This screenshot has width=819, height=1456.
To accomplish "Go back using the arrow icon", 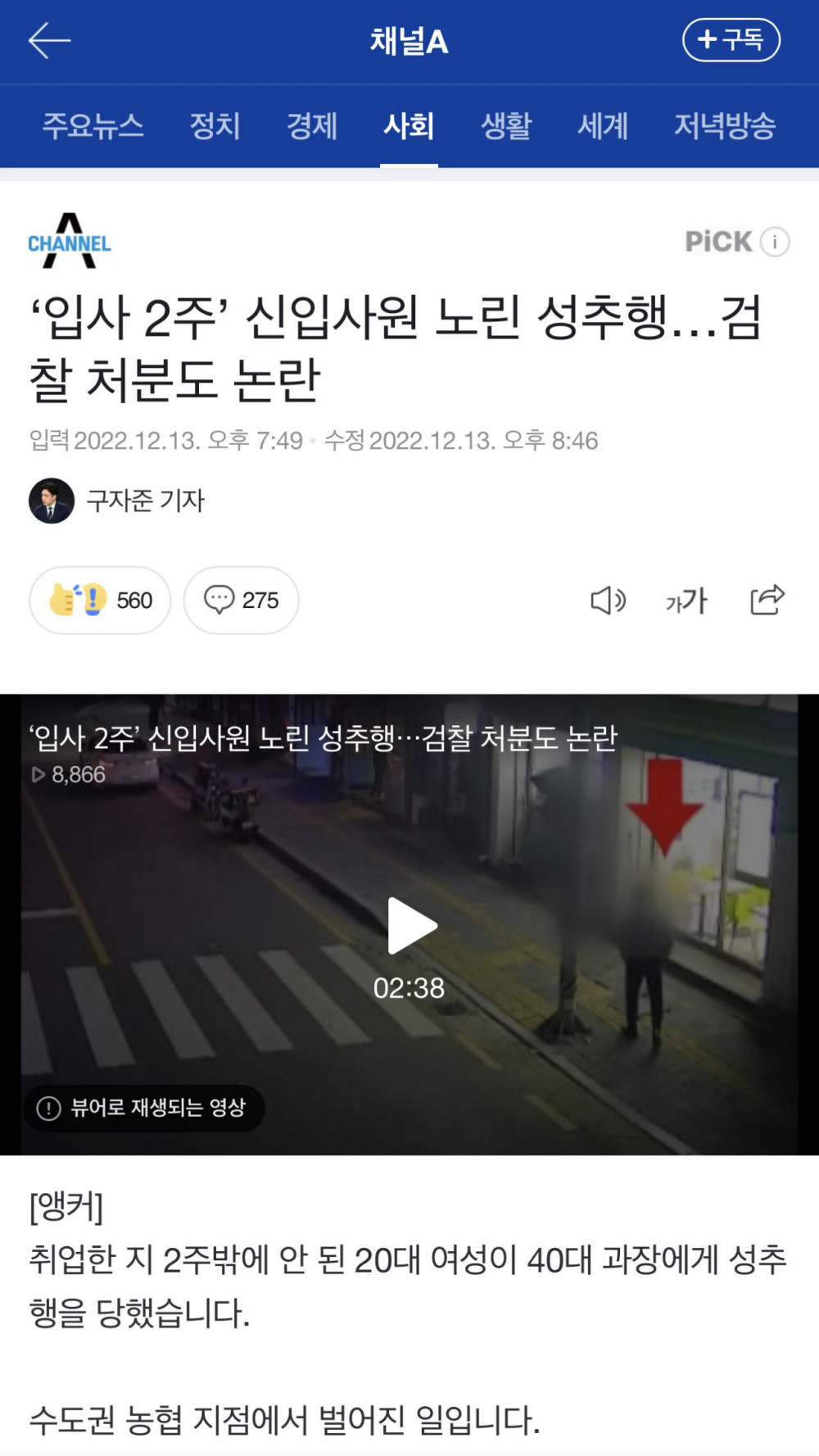I will click(49, 41).
